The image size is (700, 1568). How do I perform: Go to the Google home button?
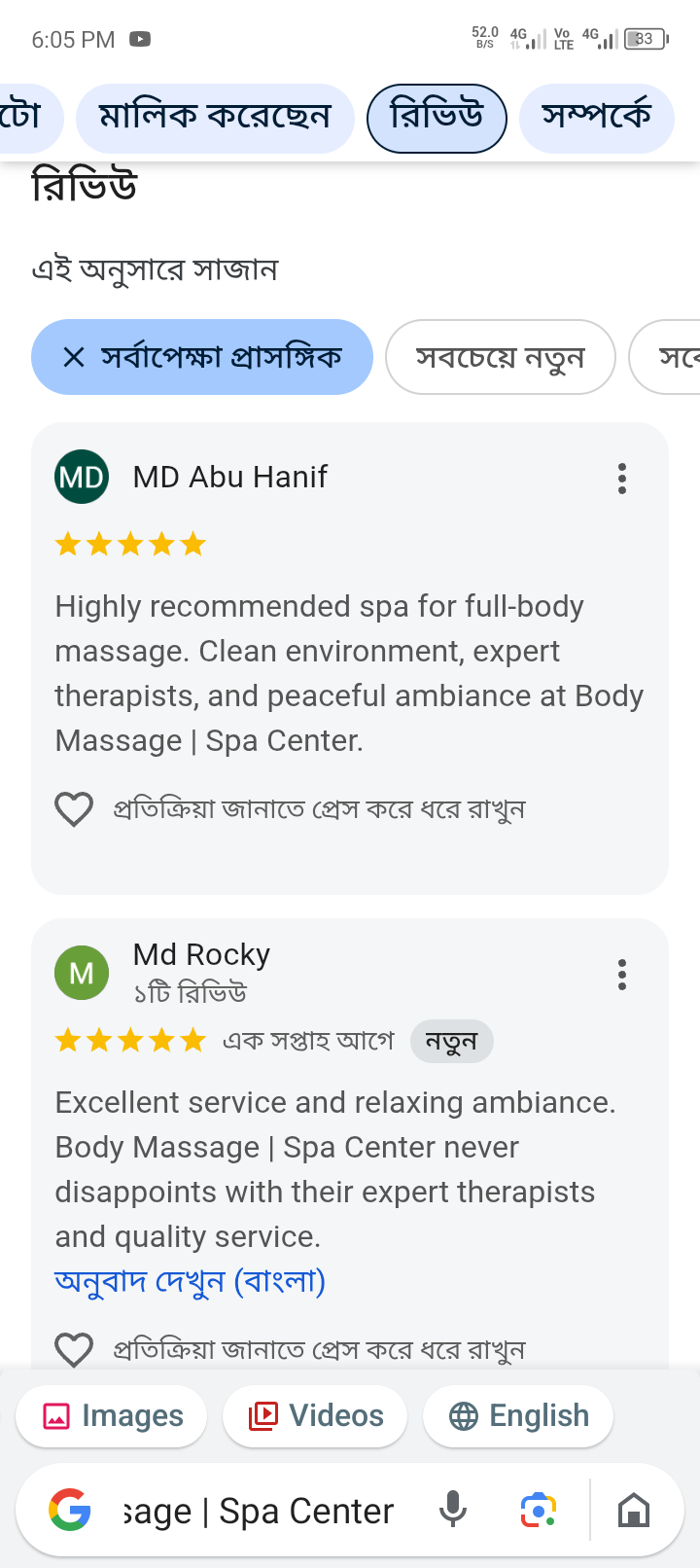pos(634,1511)
